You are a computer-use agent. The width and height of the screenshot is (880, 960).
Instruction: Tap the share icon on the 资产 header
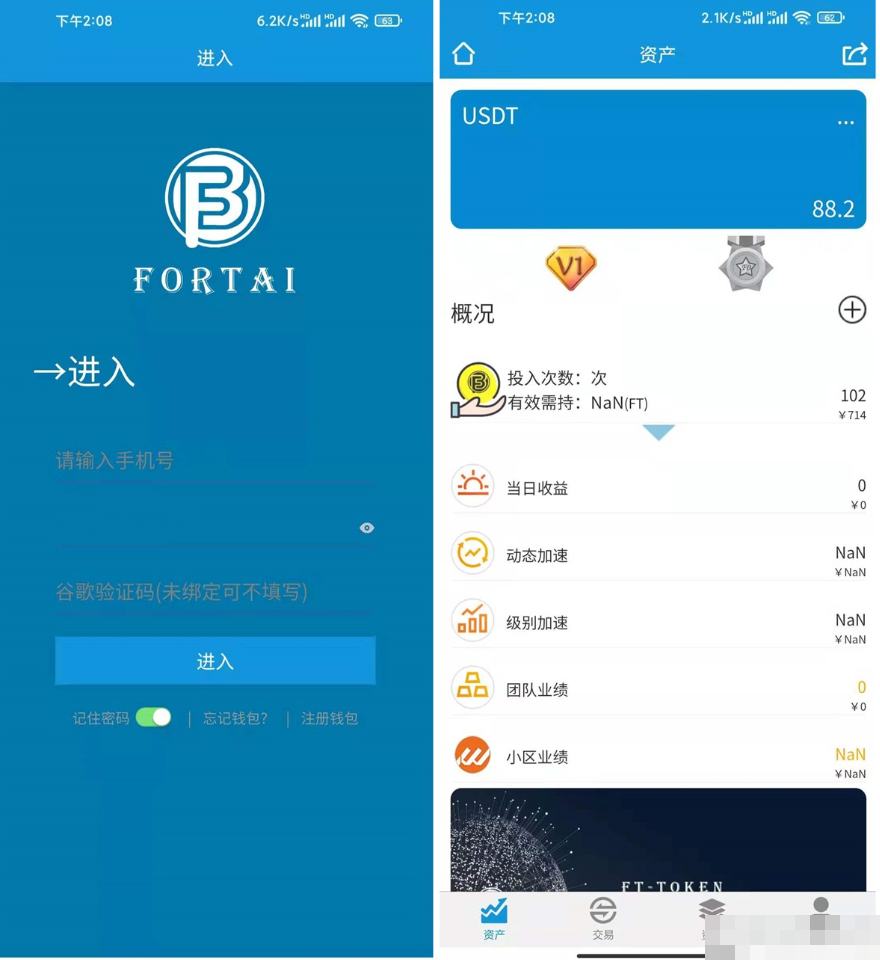(854, 54)
